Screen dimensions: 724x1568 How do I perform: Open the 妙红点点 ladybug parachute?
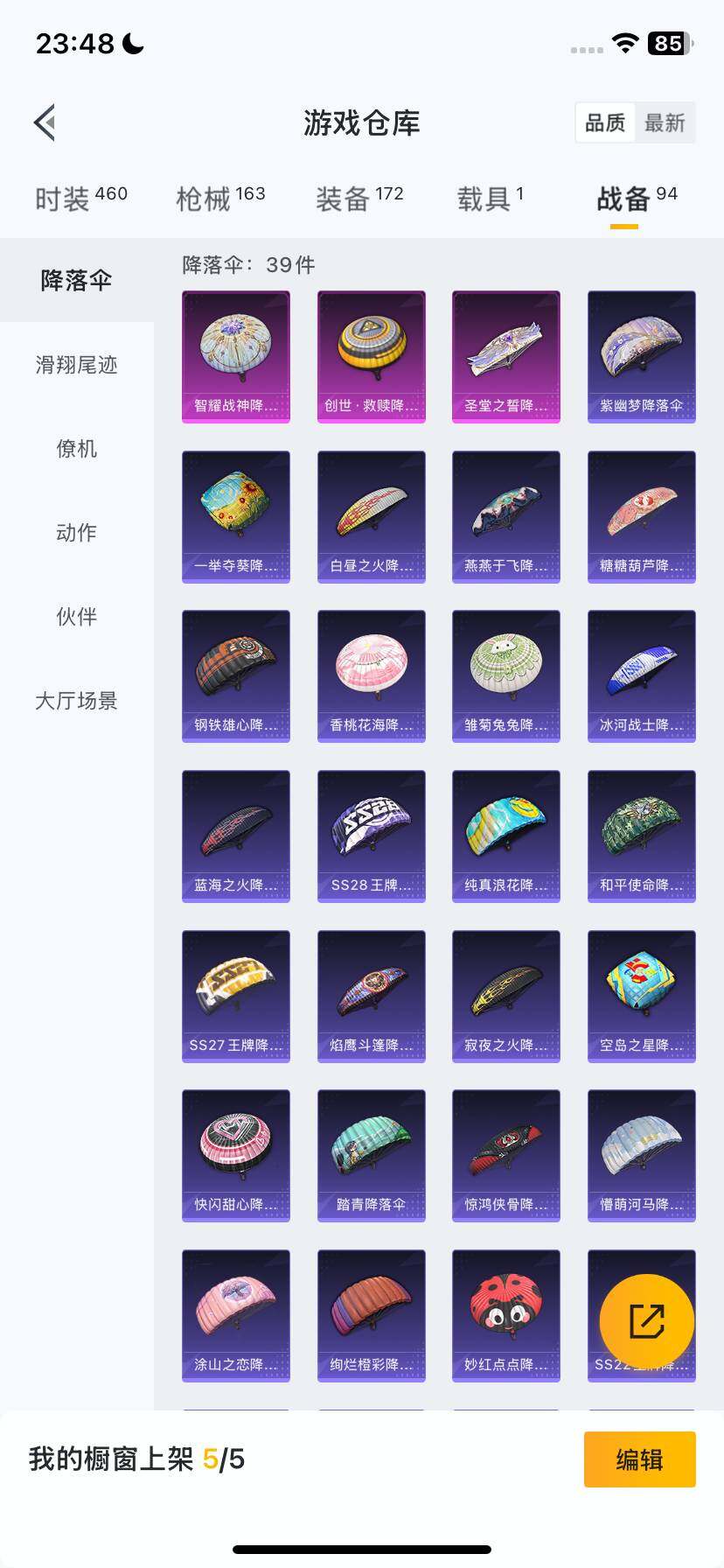506,1315
